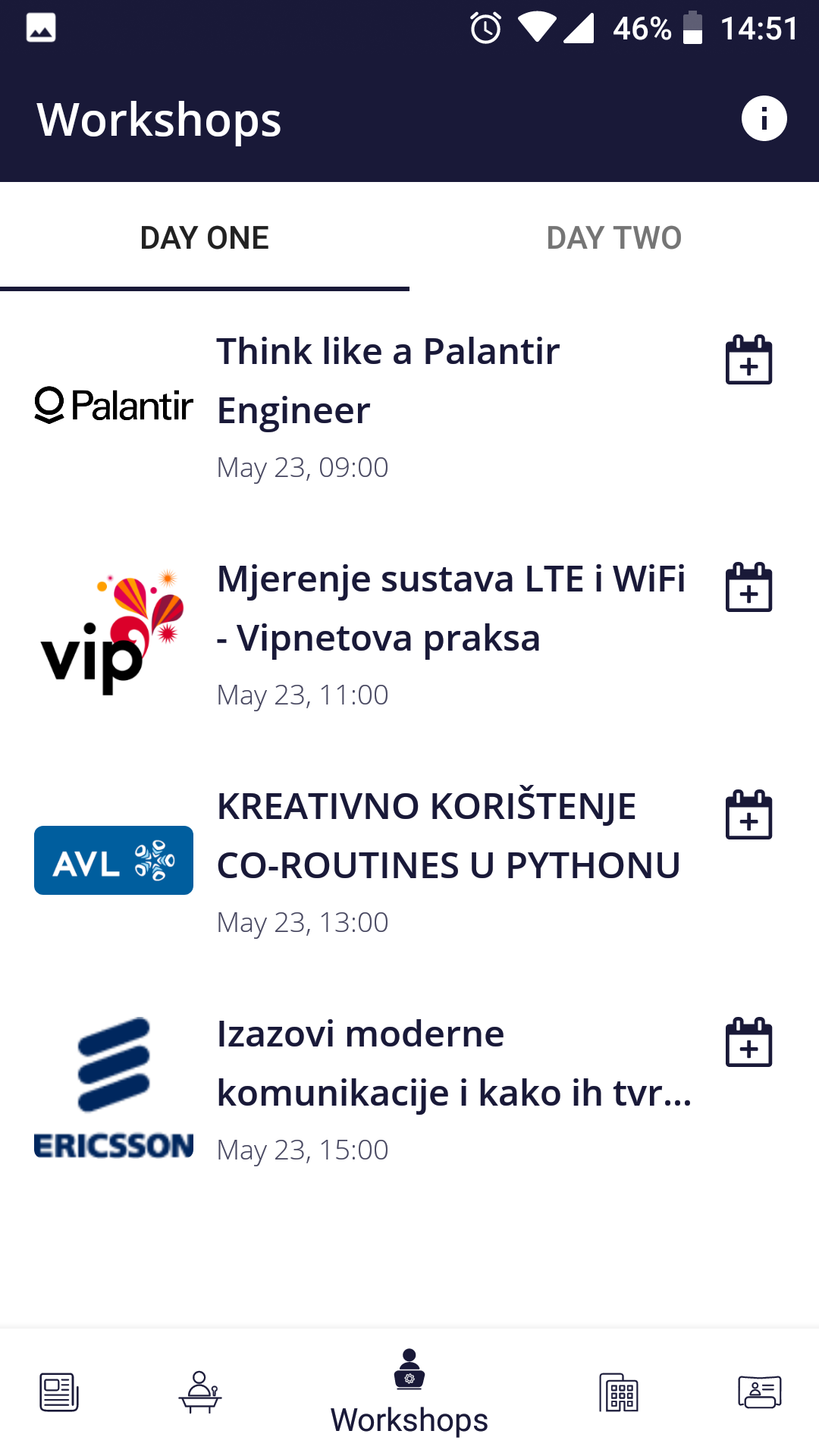Open the Izazovi moderne komunikacije workshop

453,1062
